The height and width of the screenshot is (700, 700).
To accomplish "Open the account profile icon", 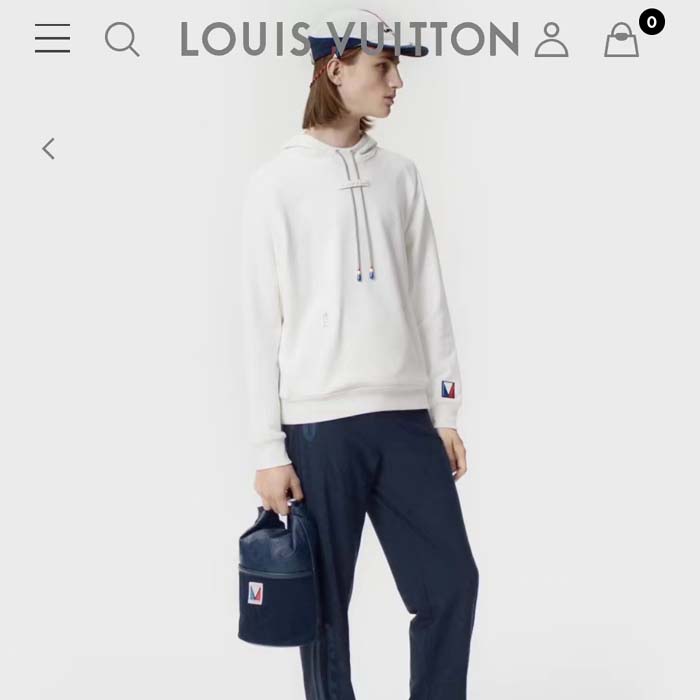I will tap(551, 40).
